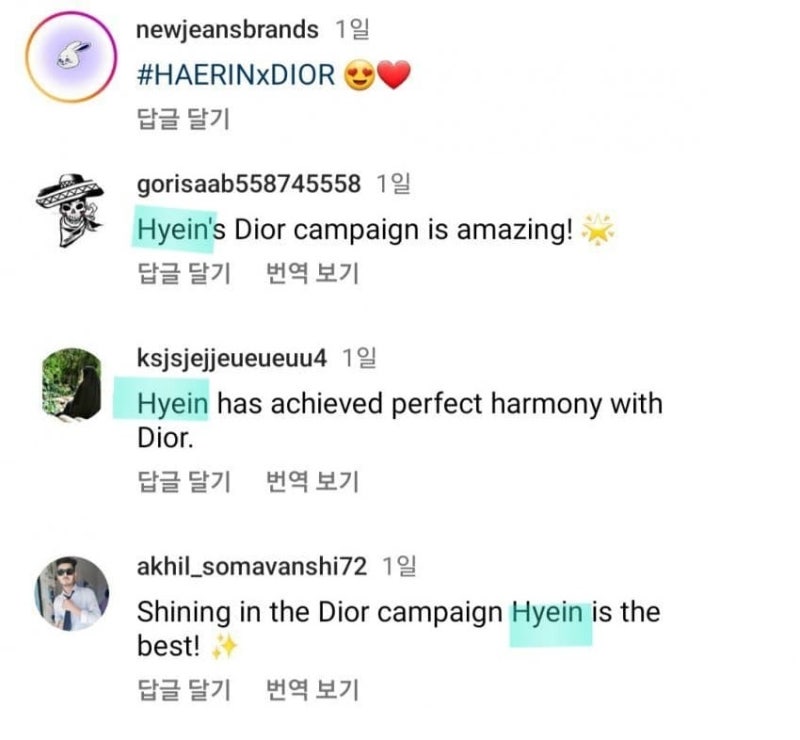Reply to newjeansbrands' comment

pyautogui.click(x=183, y=119)
